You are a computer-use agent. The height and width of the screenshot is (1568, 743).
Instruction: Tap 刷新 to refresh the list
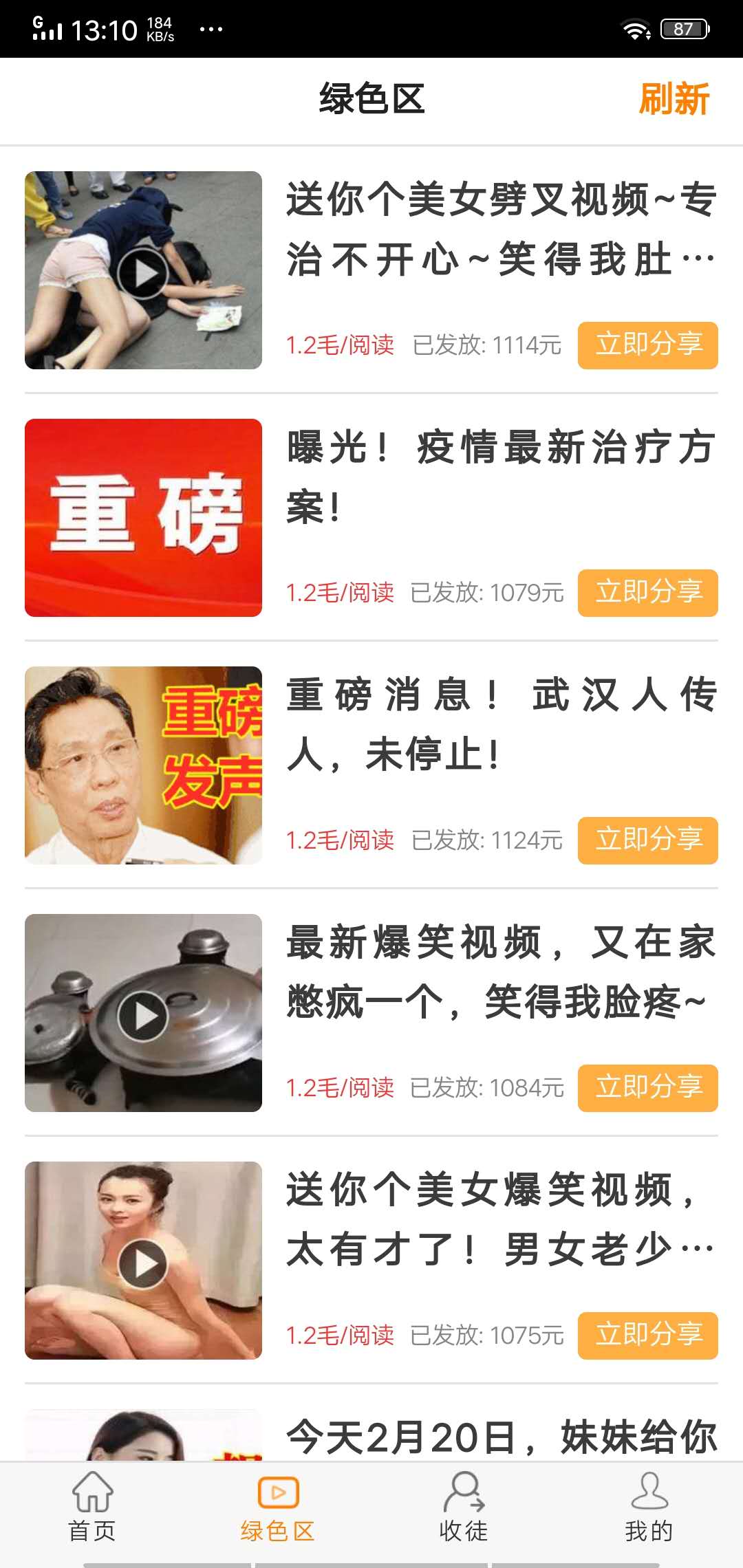pos(675,100)
